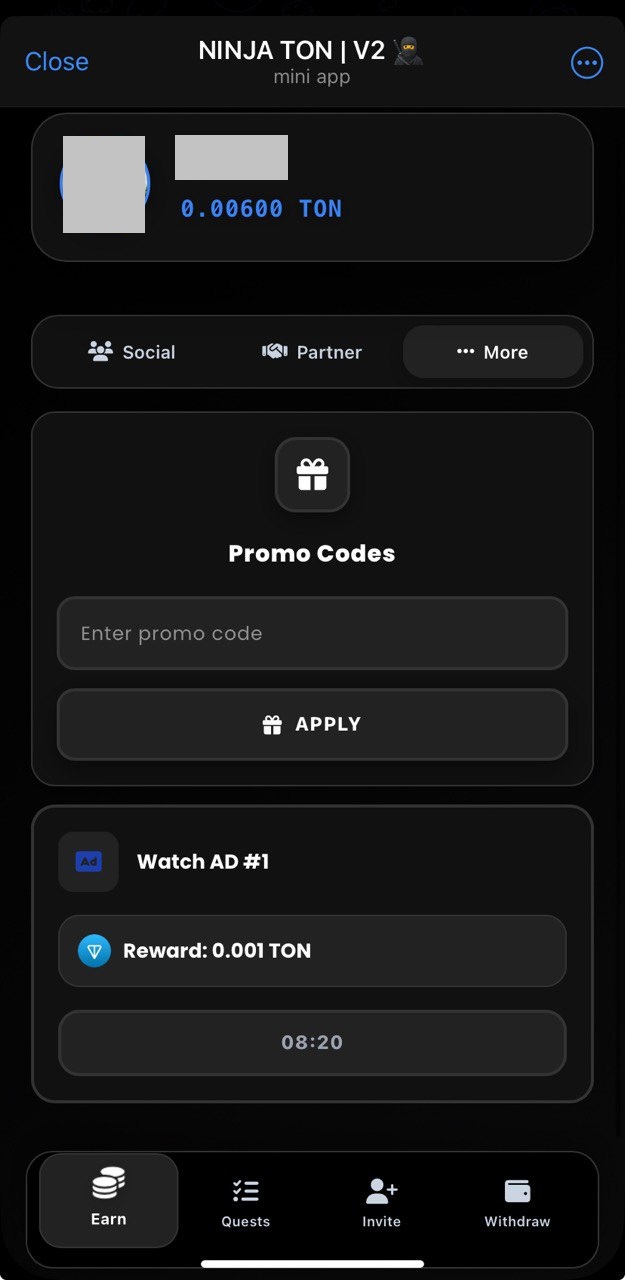This screenshot has height=1280, width=625.
Task: Focus the Enter promo code field
Action: pos(312,633)
